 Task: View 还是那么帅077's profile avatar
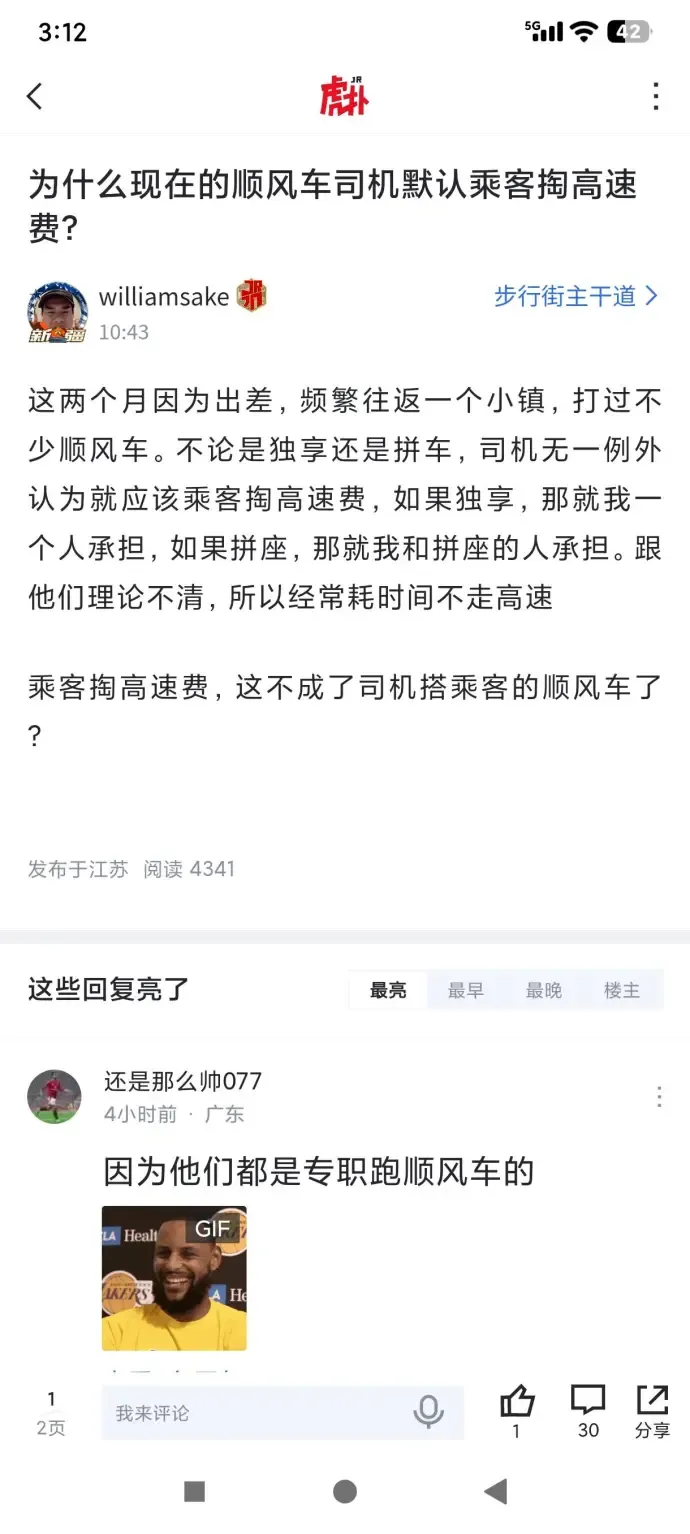[54, 1097]
